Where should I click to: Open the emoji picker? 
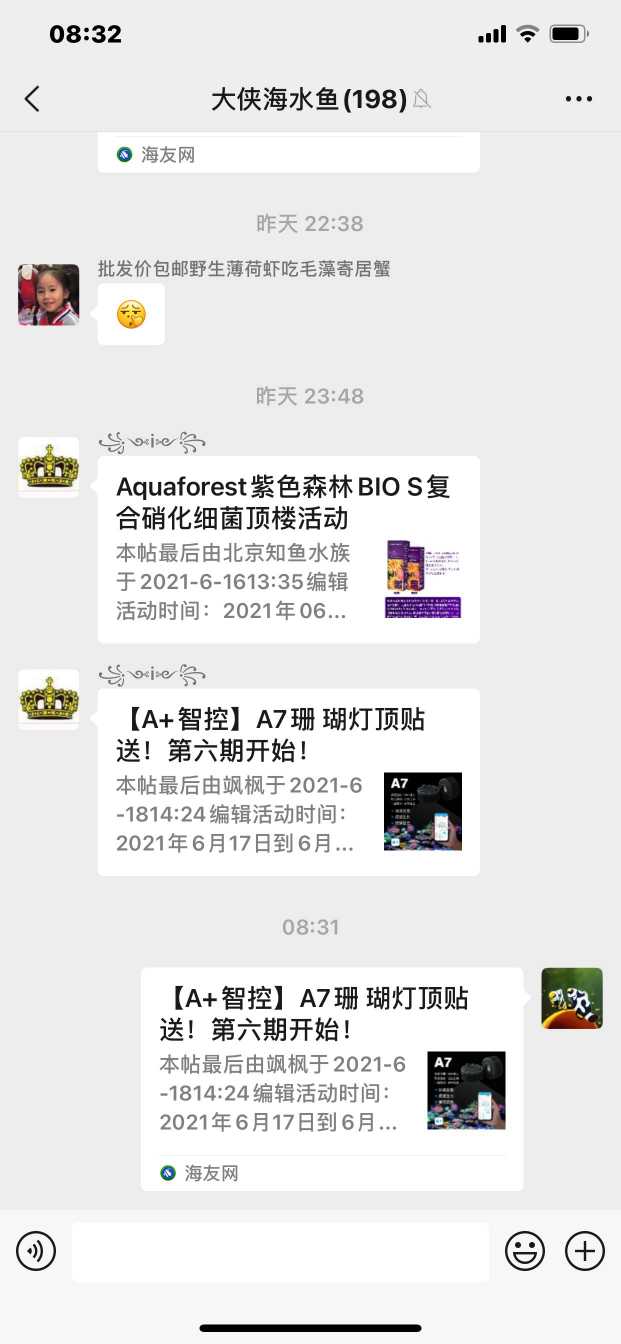[x=525, y=1251]
